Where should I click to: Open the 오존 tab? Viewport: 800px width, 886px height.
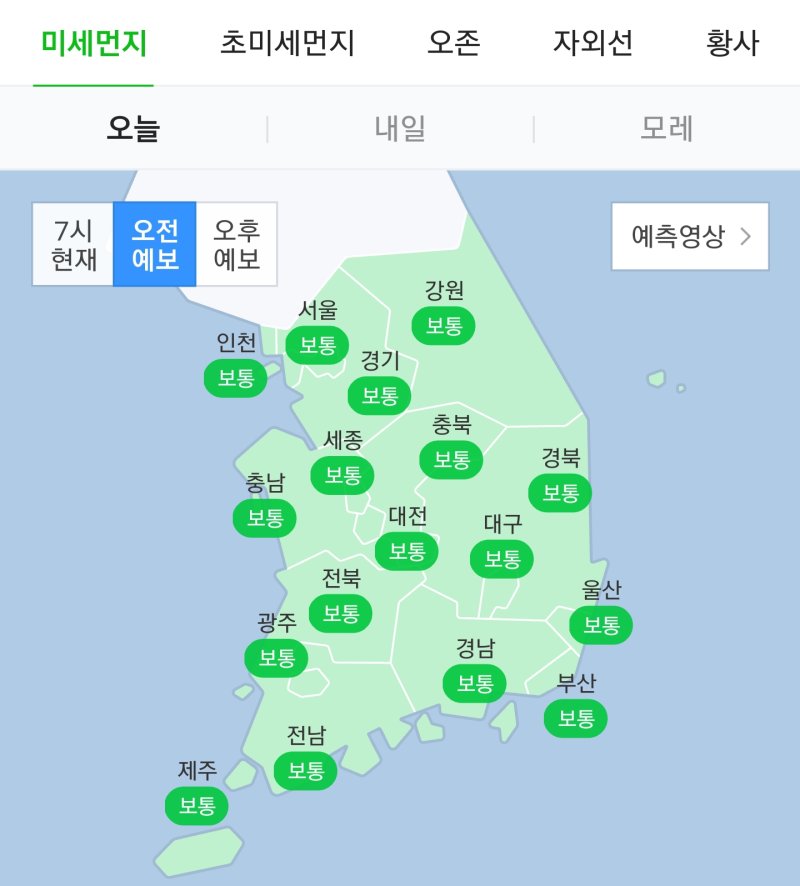click(x=454, y=43)
